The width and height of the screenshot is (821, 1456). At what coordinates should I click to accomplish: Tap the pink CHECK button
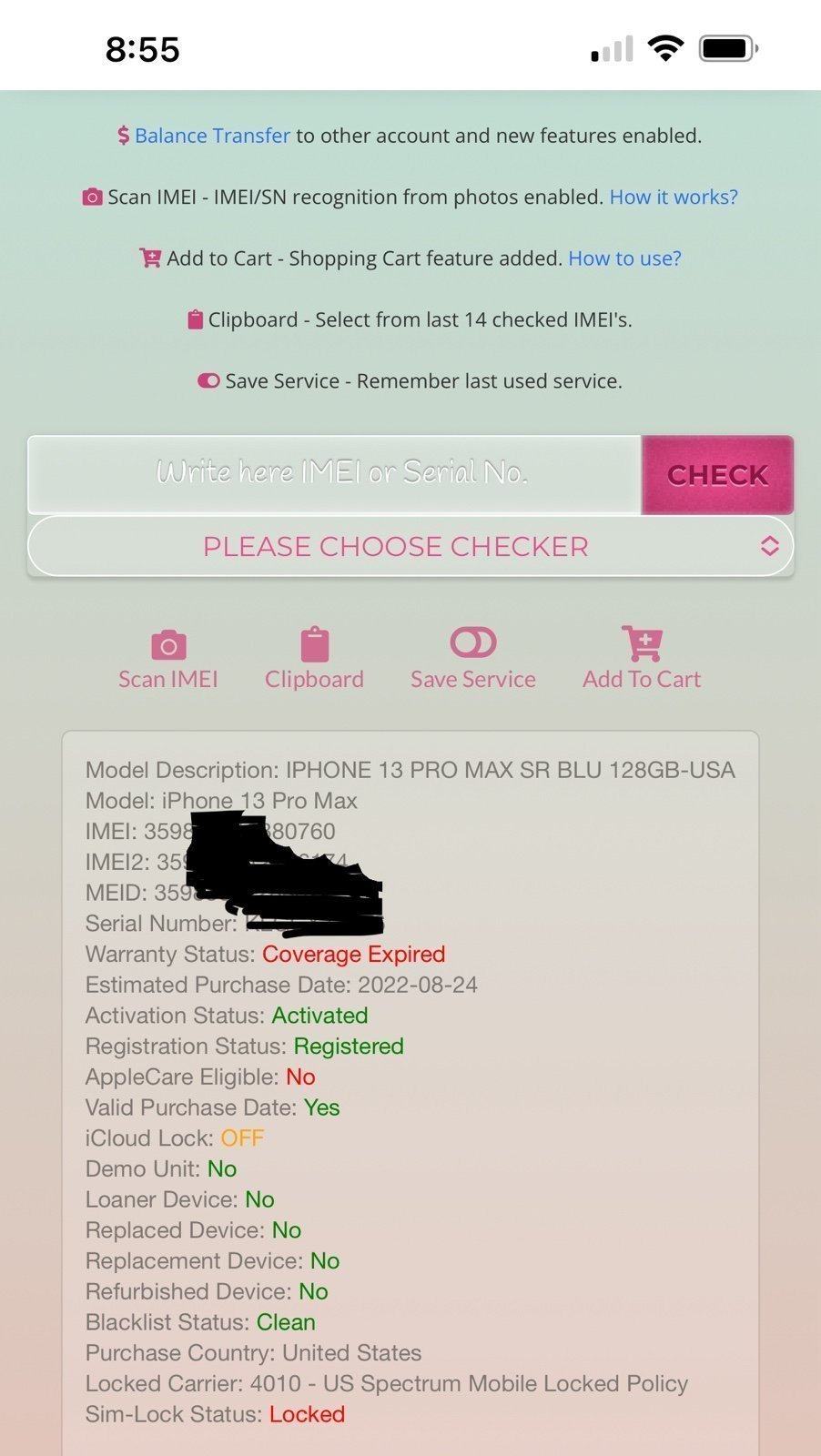(x=717, y=475)
